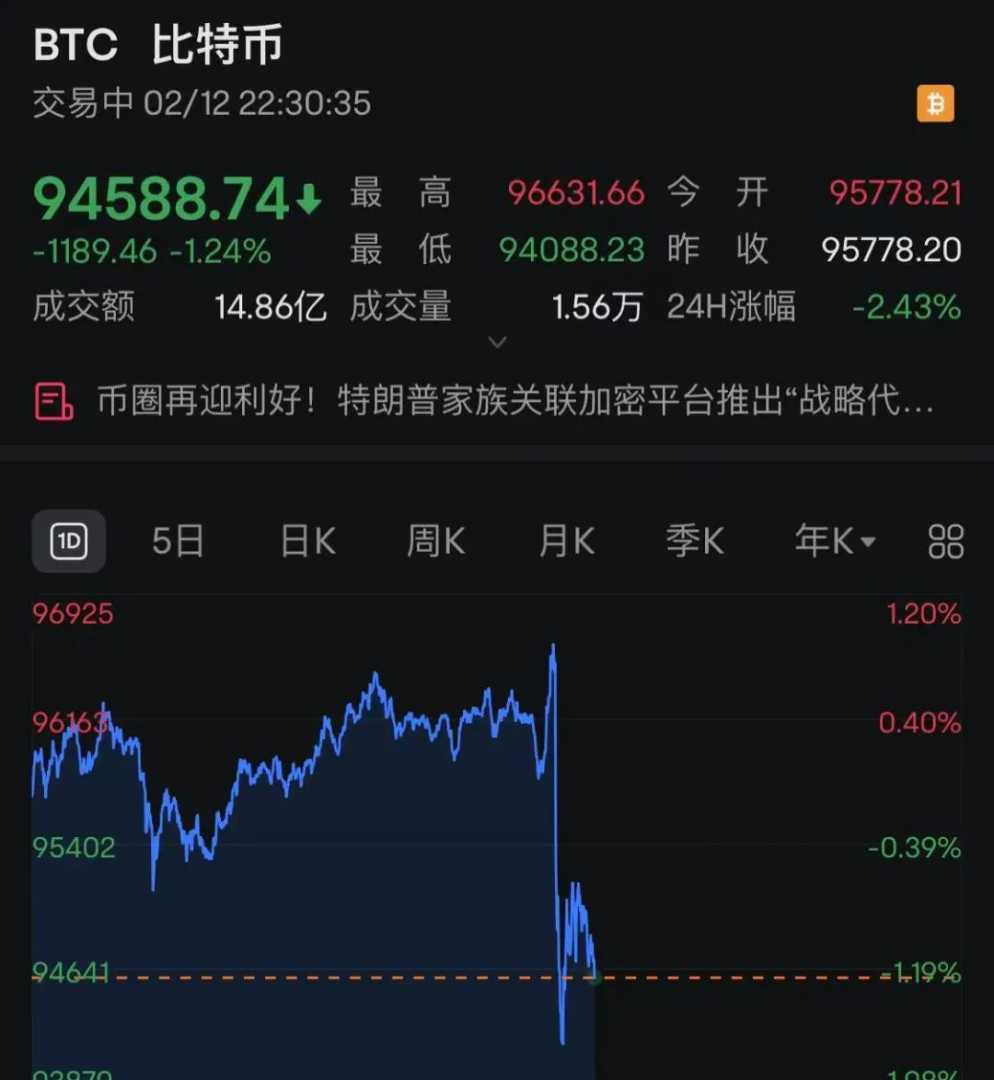Open the 币圈再迎利好 news headline
The width and height of the screenshot is (994, 1080).
click(x=500, y=403)
